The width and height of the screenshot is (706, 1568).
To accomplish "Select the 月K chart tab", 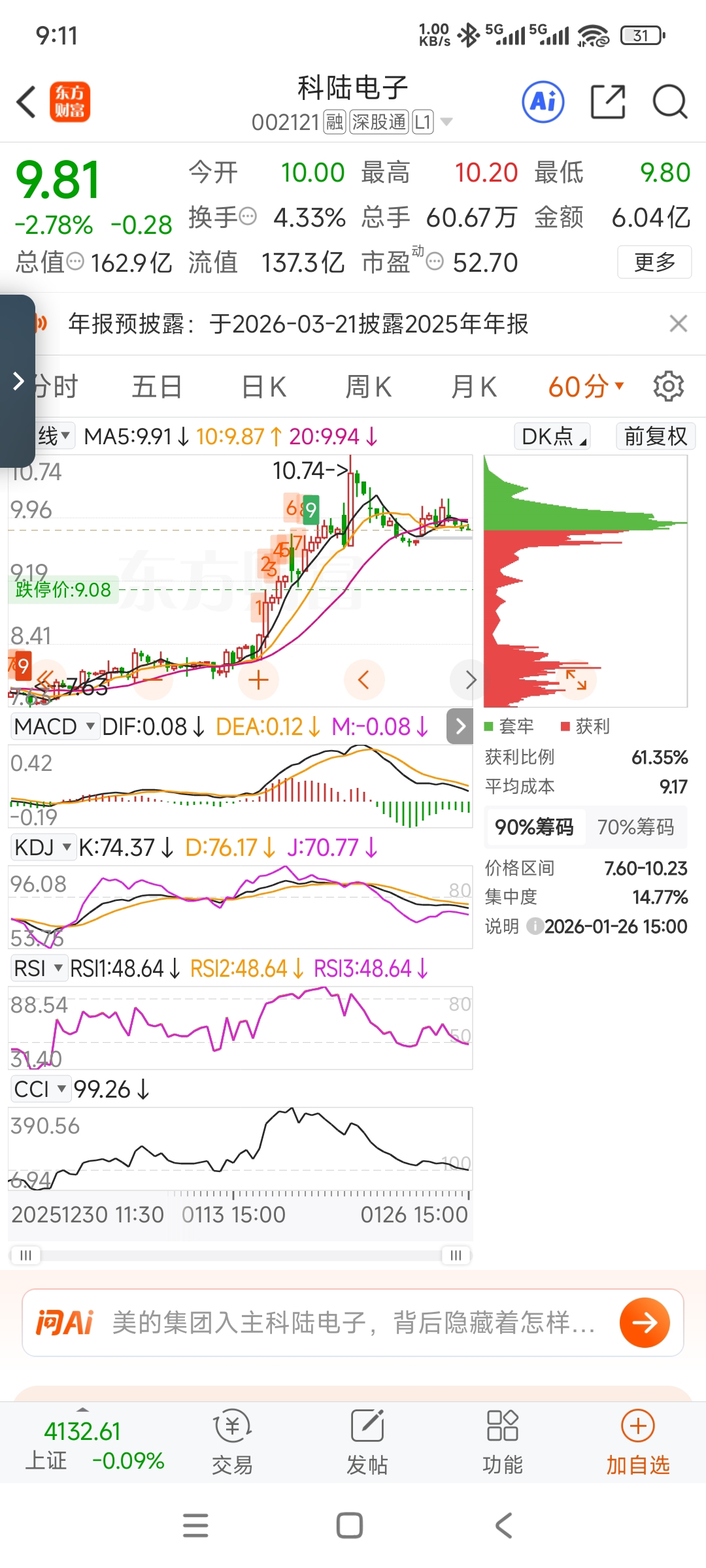I will [474, 387].
